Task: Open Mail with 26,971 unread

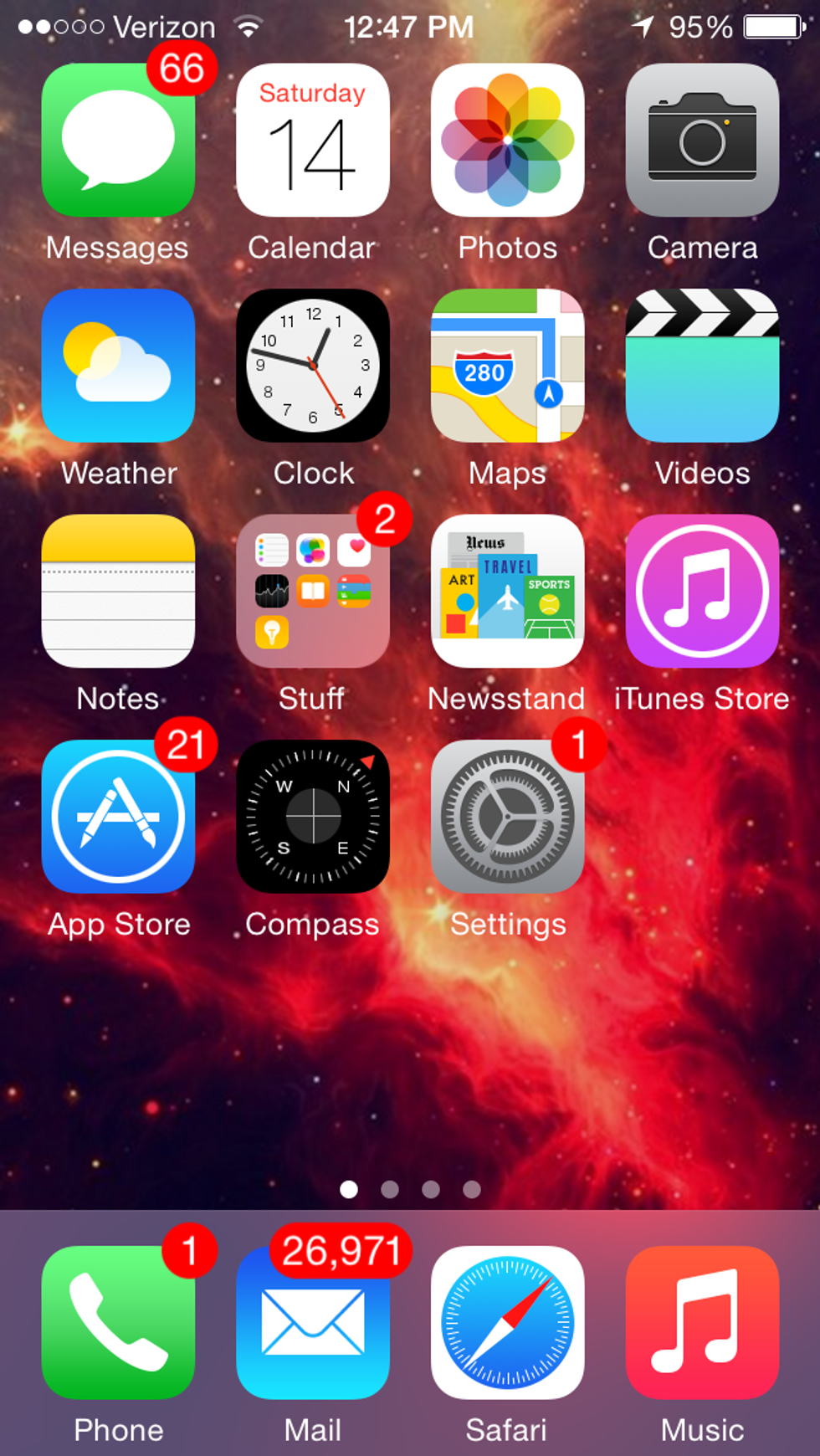Action: (x=313, y=1322)
